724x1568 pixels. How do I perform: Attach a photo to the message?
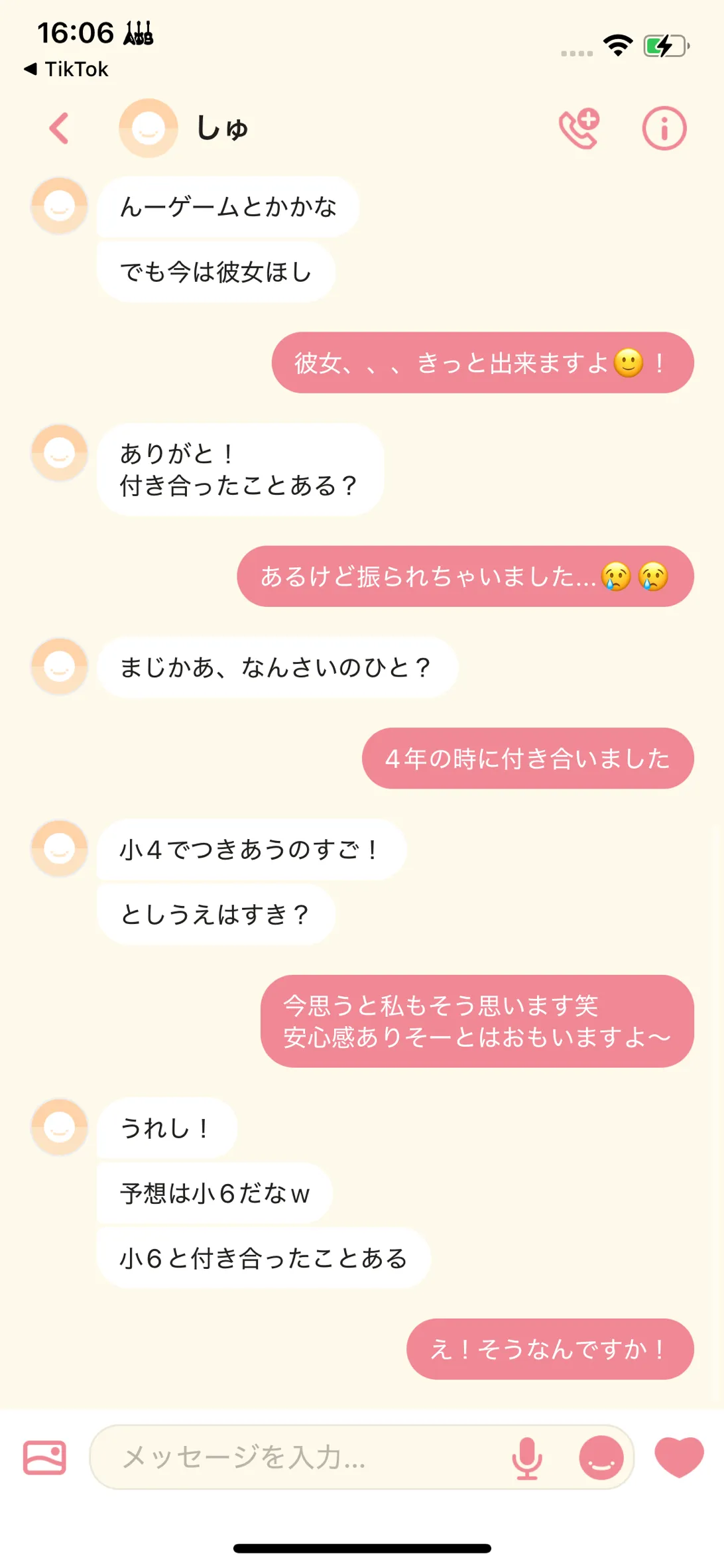[x=44, y=1457]
